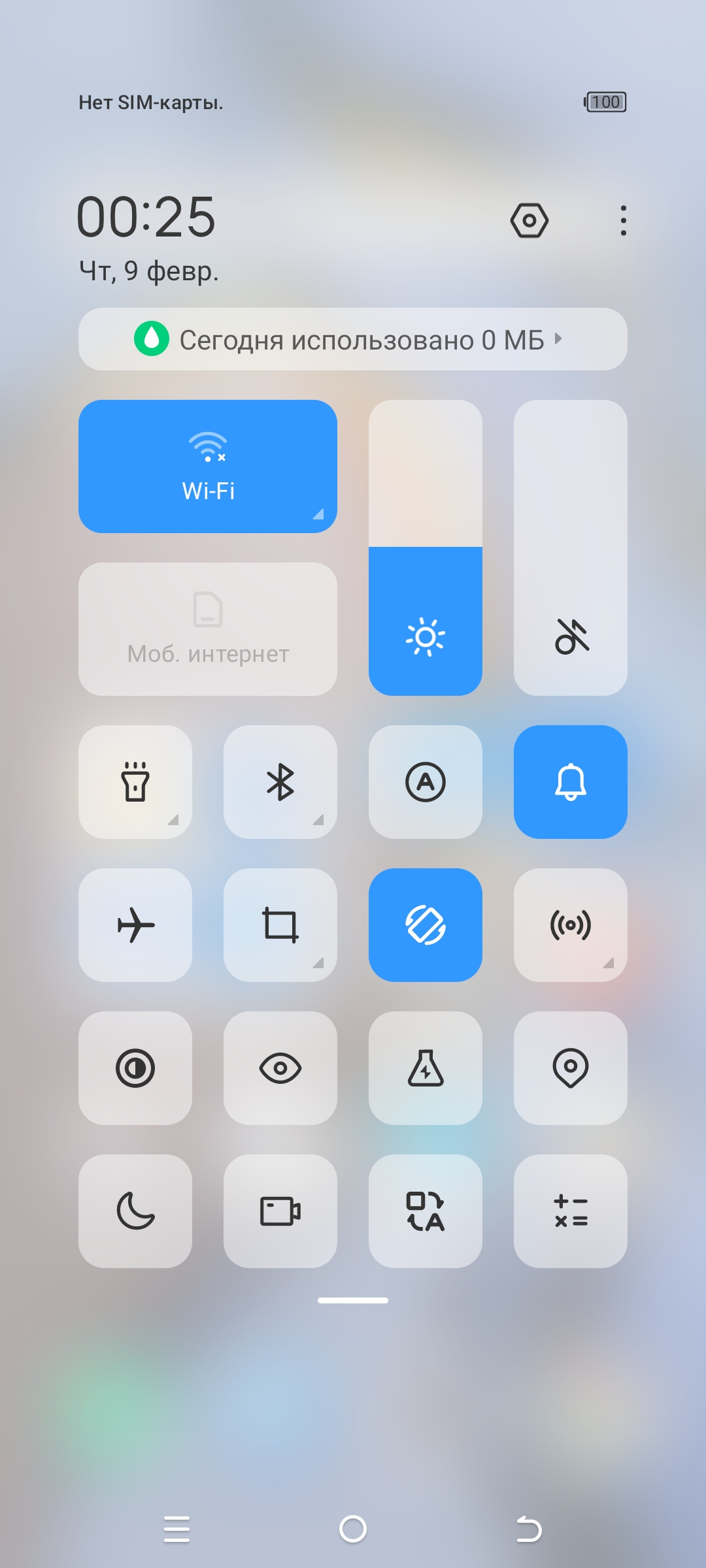Viewport: 706px width, 1568px height.
Task: Enable eye comfort mode
Action: point(280,1068)
